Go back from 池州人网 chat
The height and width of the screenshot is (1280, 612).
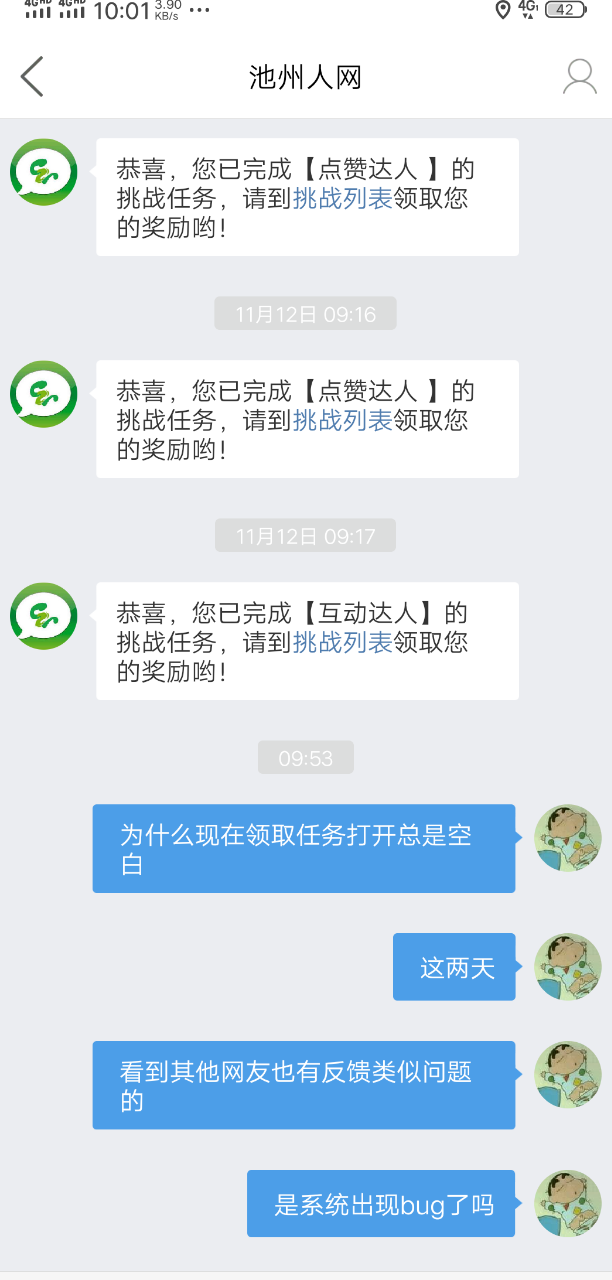click(32, 77)
